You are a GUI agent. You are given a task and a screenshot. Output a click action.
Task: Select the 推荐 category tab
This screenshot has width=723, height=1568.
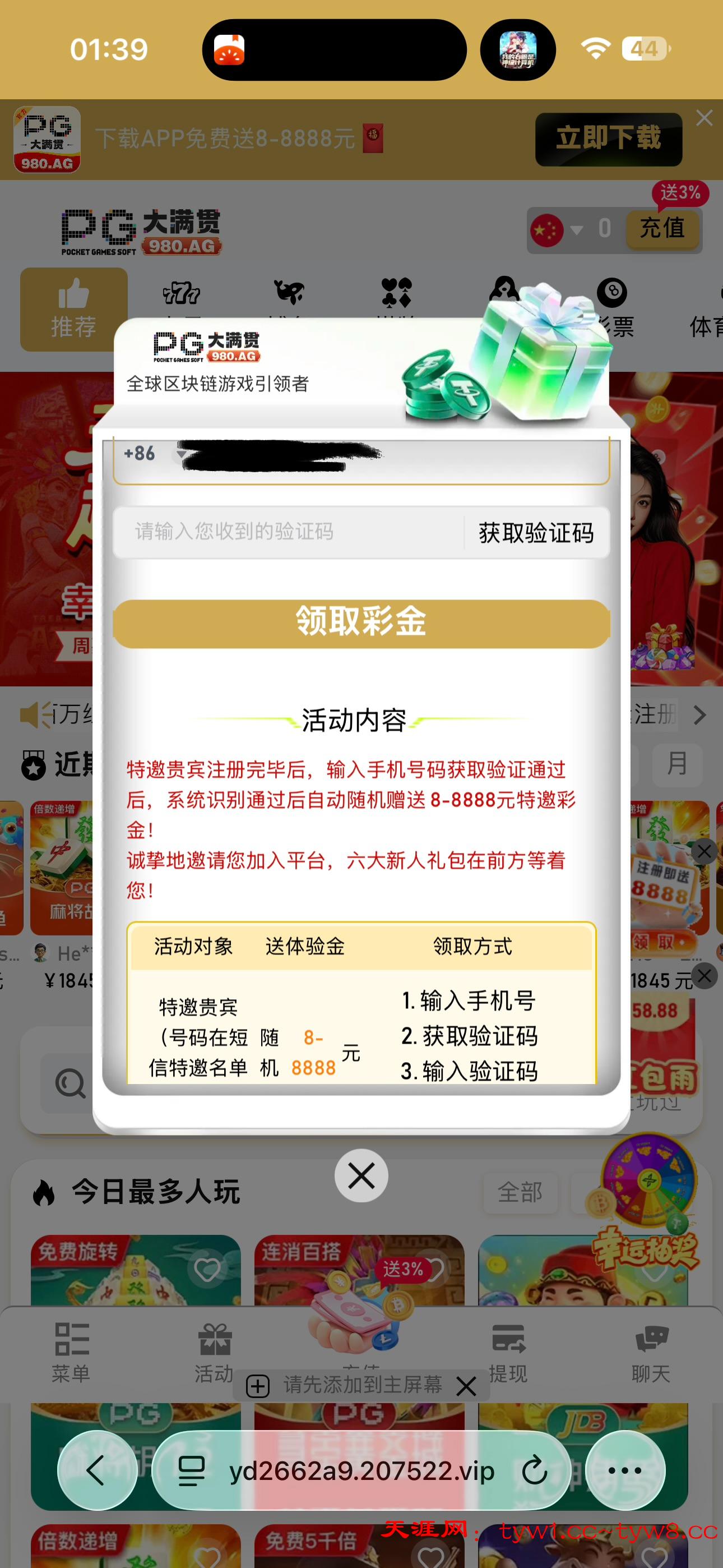73,309
